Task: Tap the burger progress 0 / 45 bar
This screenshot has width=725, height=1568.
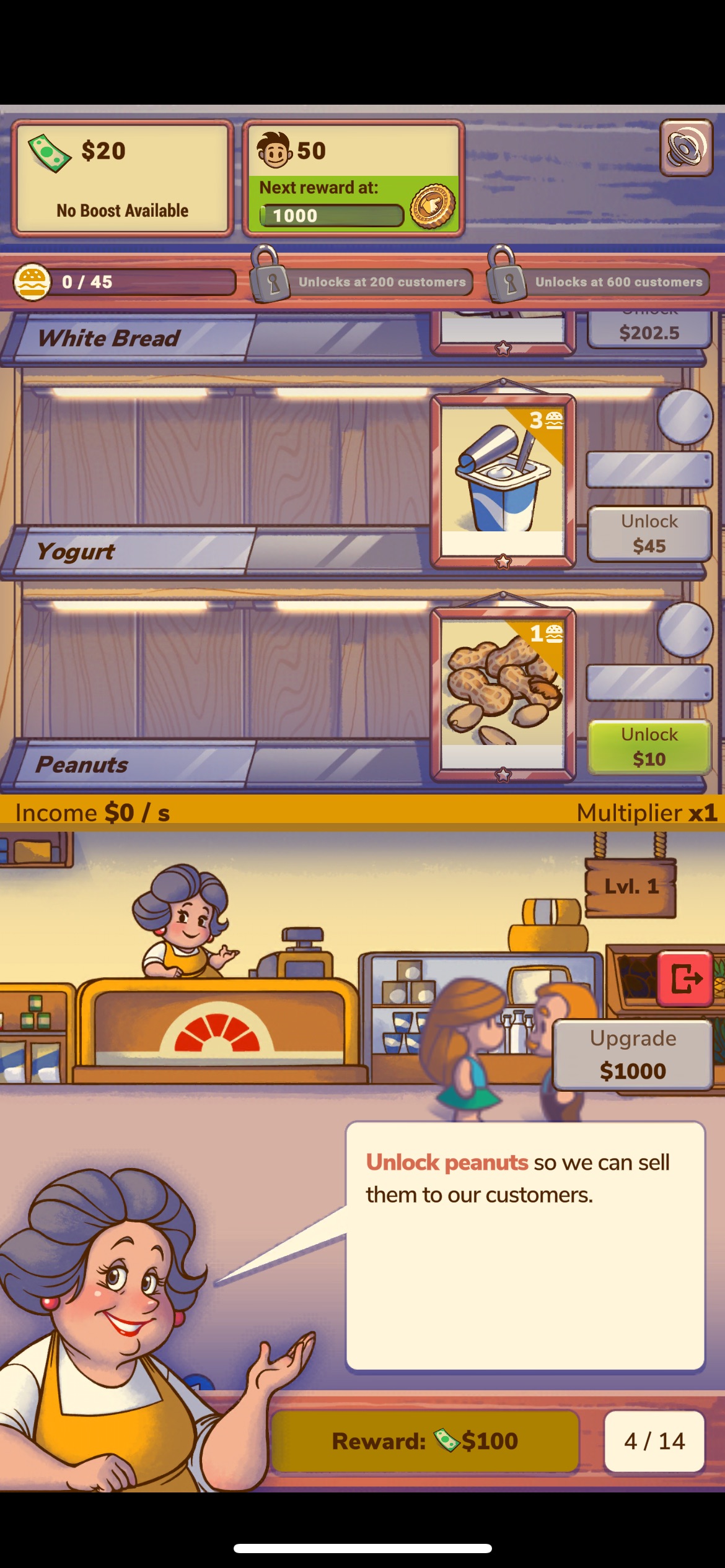Action: pyautogui.click(x=125, y=282)
